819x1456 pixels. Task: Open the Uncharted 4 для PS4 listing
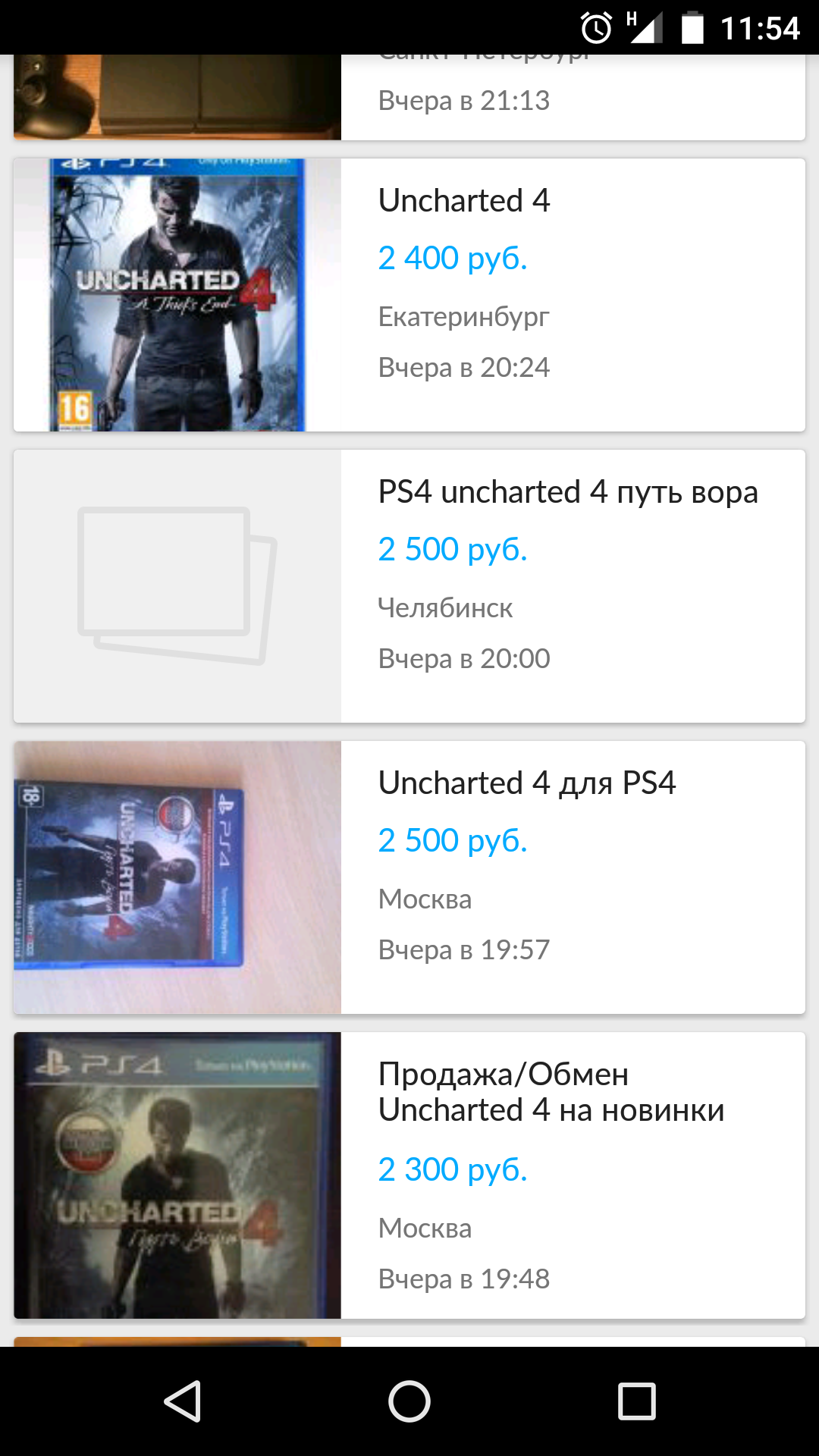click(409, 877)
